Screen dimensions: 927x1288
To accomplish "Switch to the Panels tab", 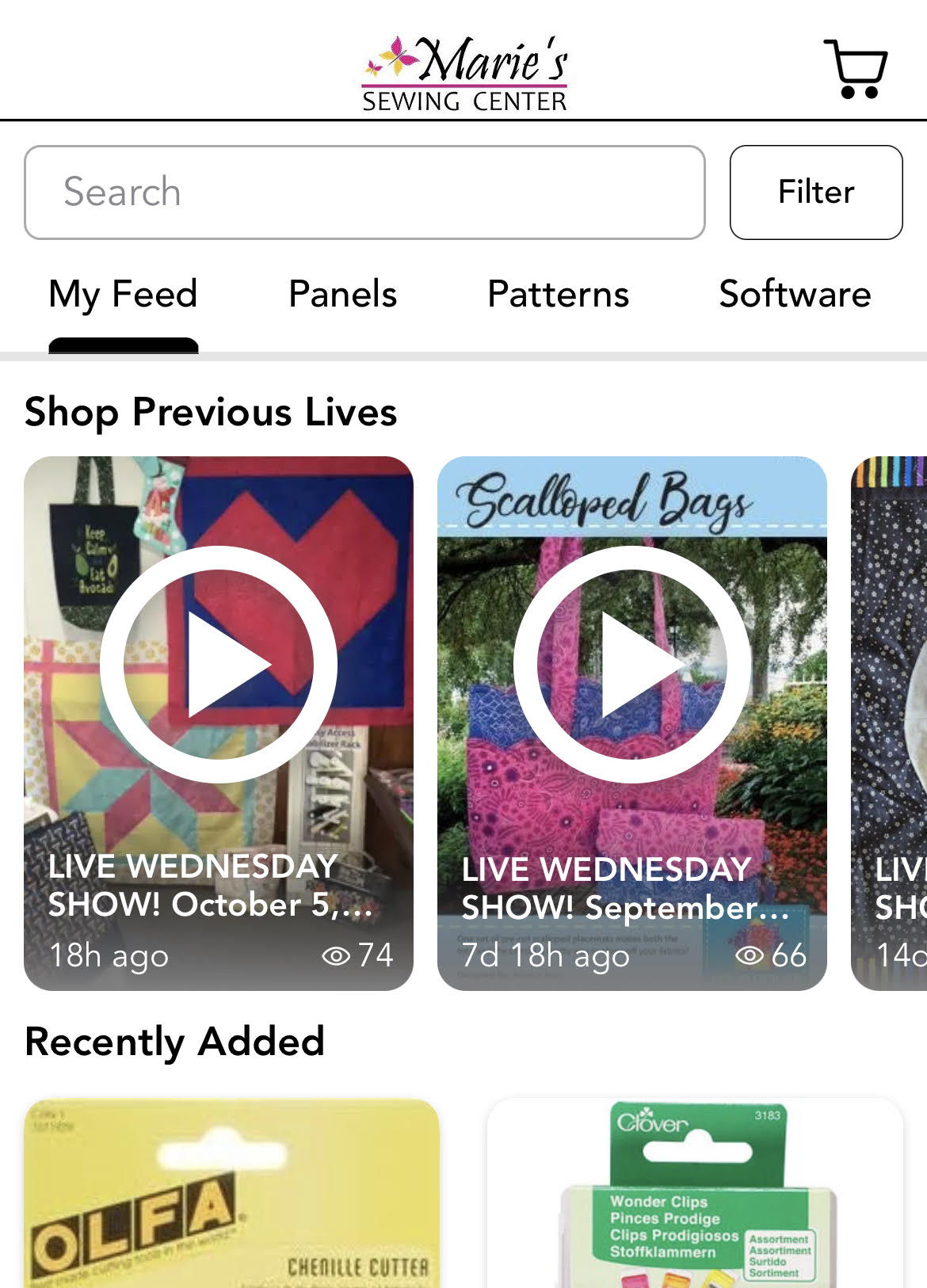I will point(342,295).
